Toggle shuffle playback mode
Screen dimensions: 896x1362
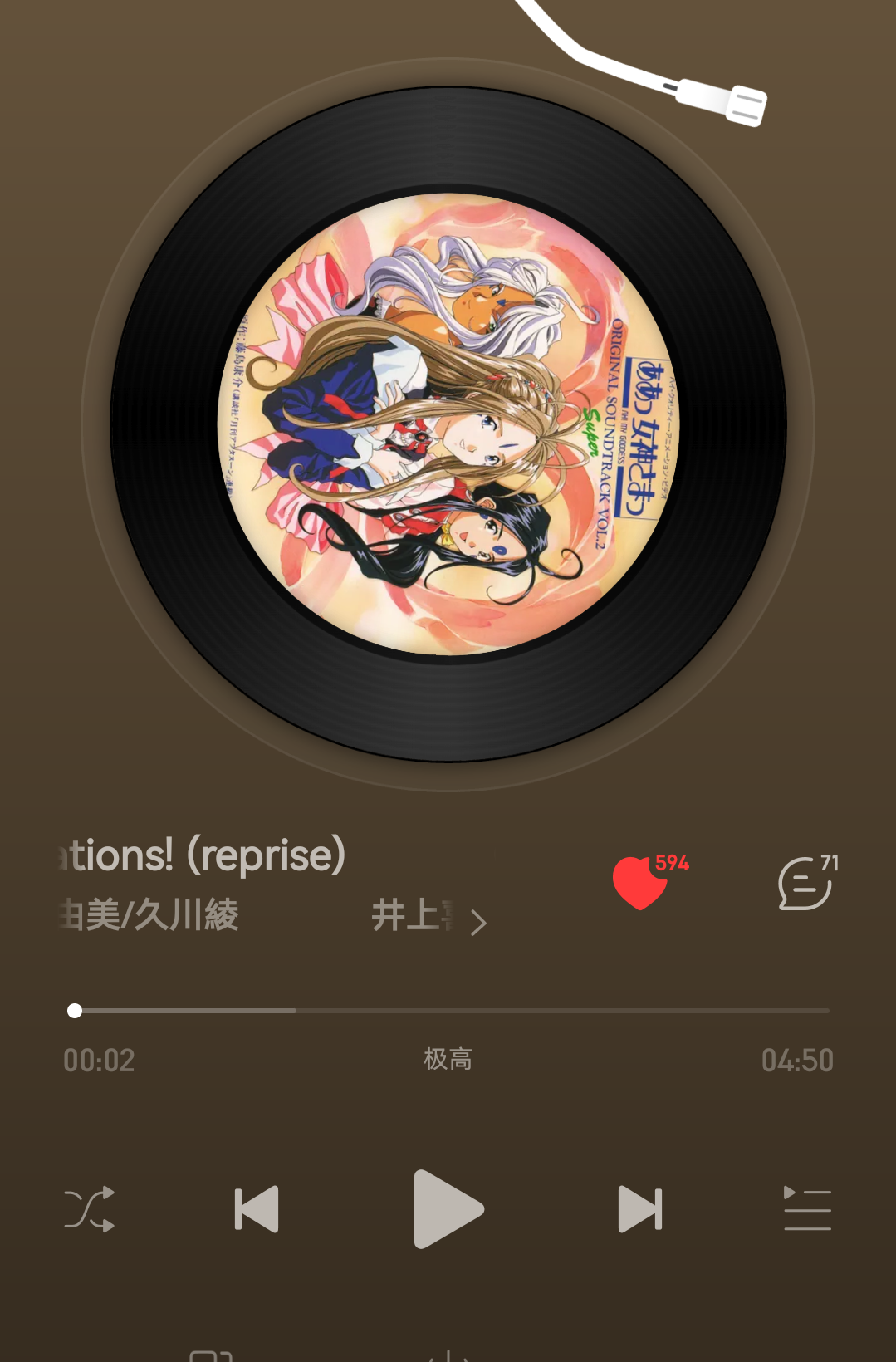(x=90, y=1208)
